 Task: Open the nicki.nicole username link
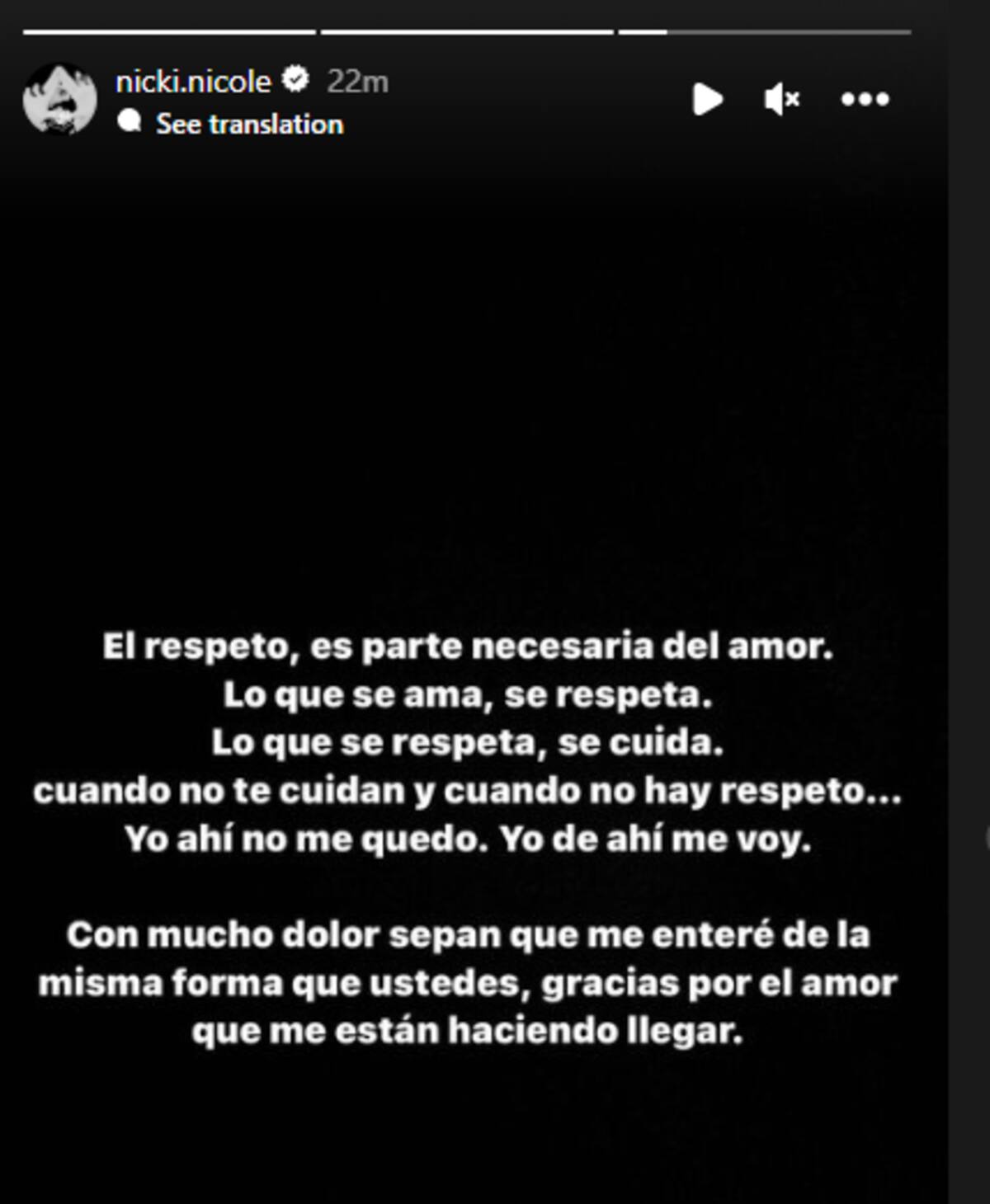pyautogui.click(x=193, y=82)
